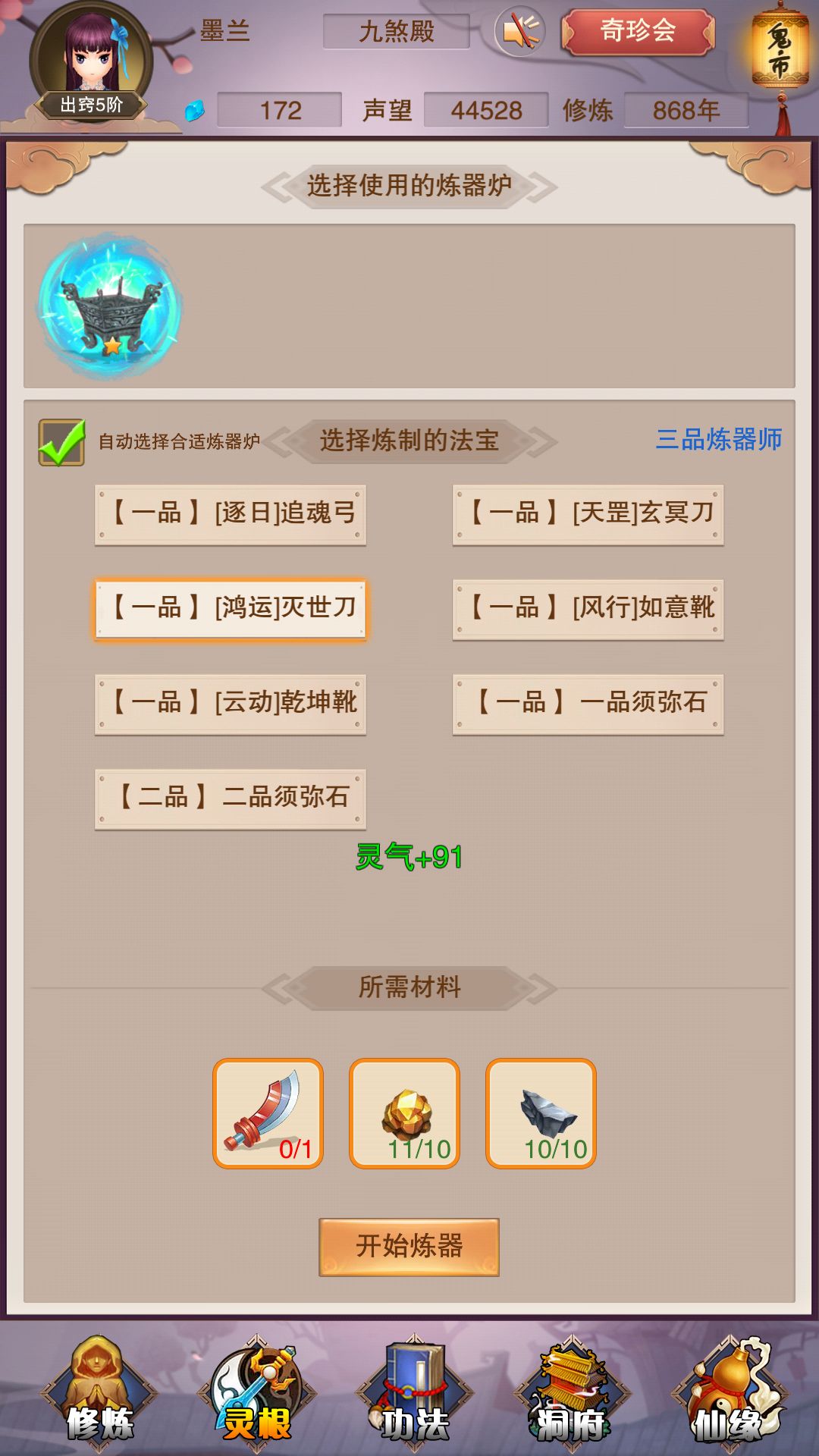Open the 奇珍会 button
The image size is (819, 1456).
click(638, 32)
